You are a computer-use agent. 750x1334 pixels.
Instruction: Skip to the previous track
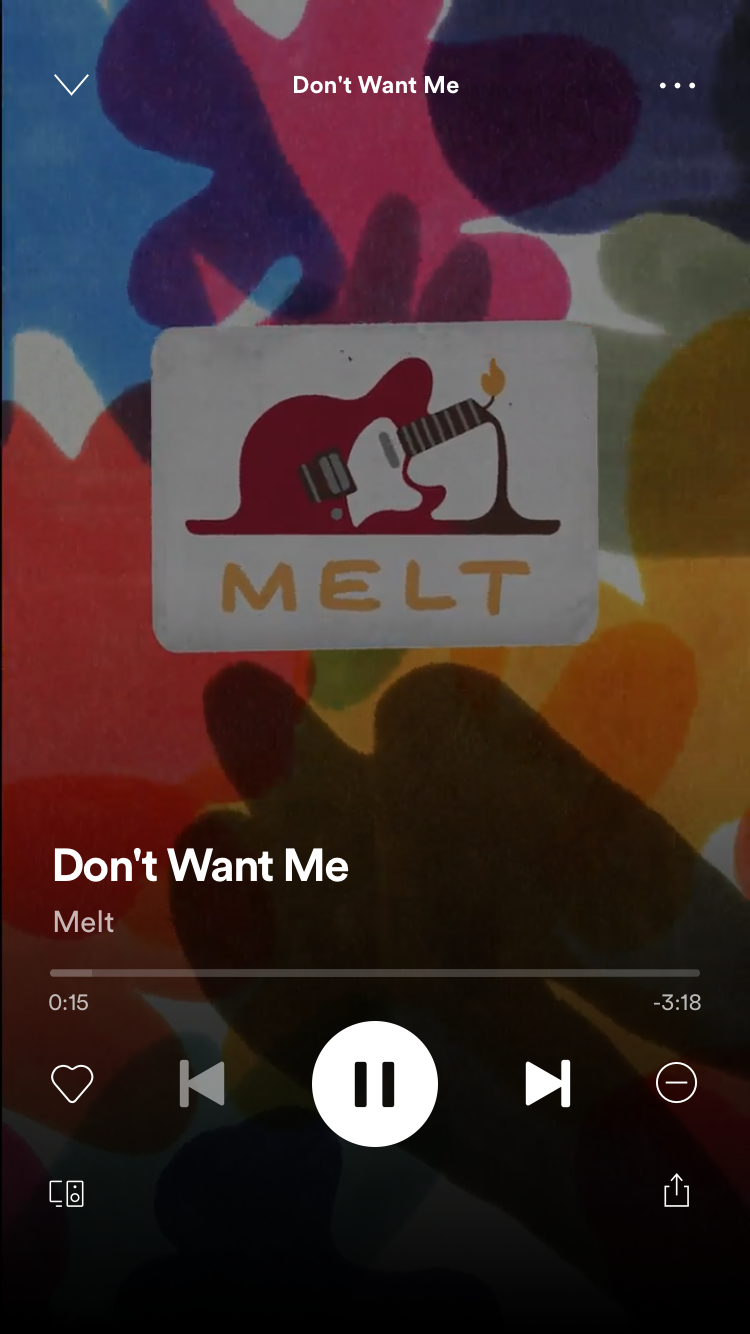point(202,1084)
